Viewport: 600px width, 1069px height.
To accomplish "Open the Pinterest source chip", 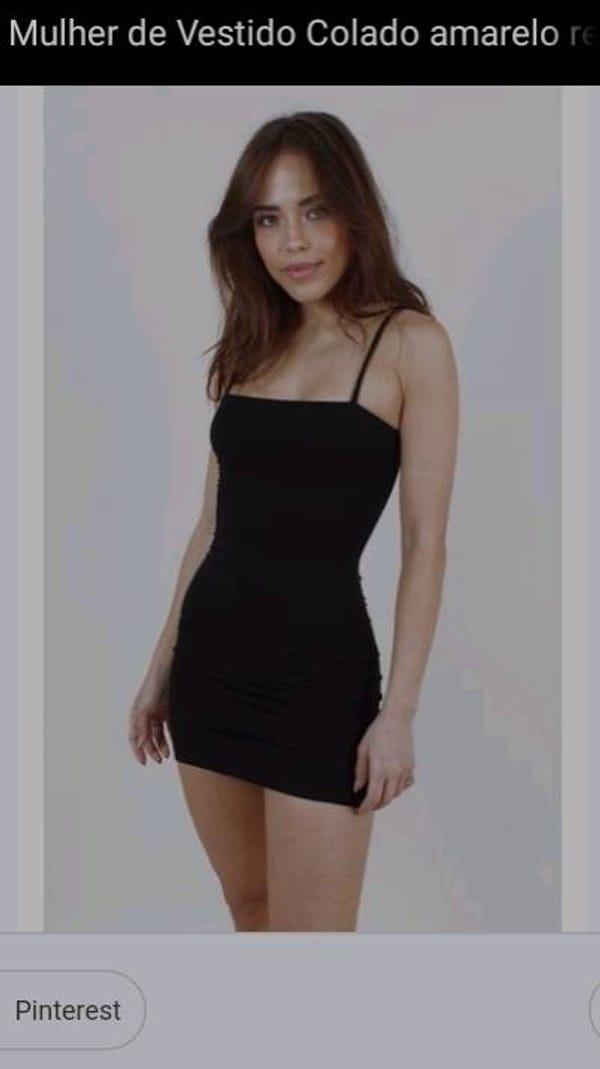I will click(68, 1010).
